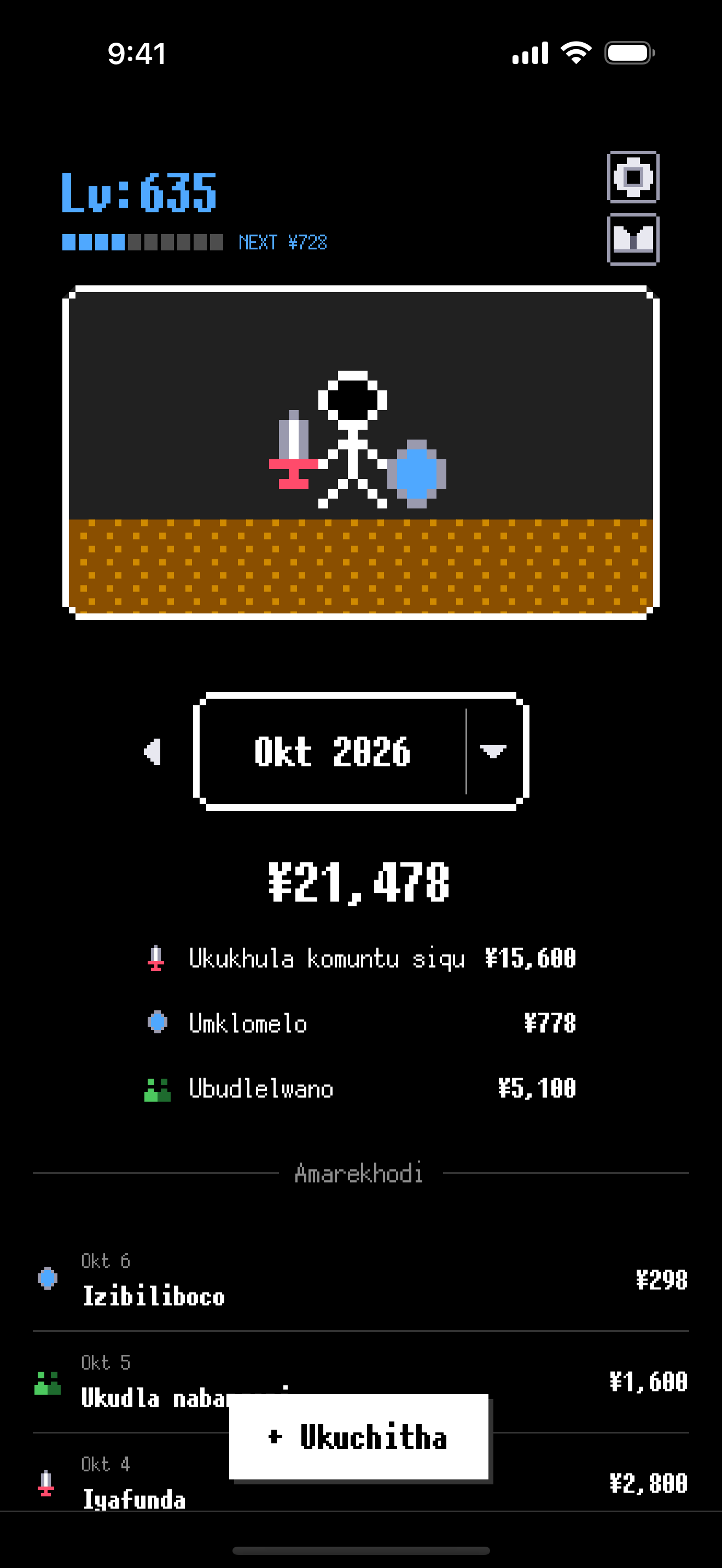Go to the previous month arrow
Image resolution: width=722 pixels, height=1568 pixels.
pos(152,752)
